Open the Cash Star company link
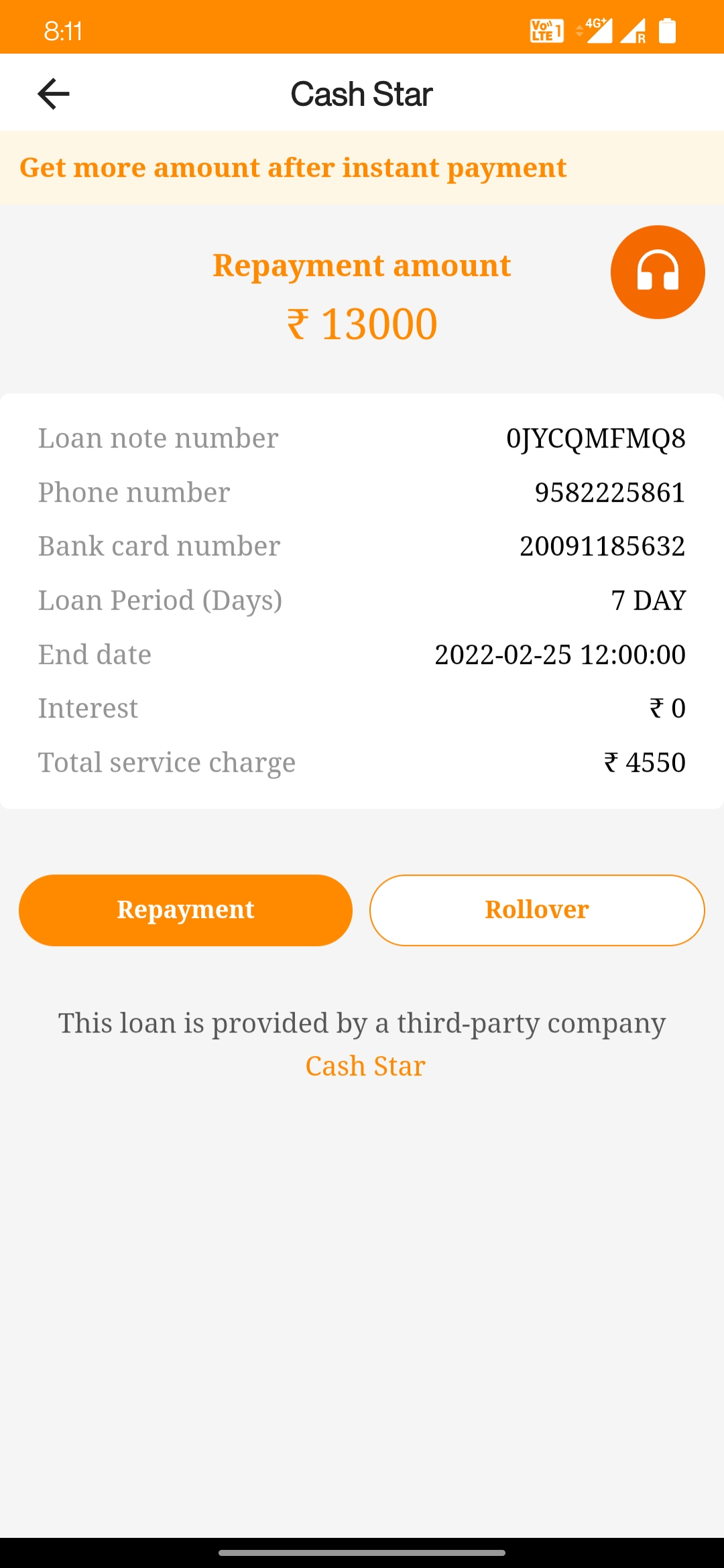 (x=365, y=1066)
